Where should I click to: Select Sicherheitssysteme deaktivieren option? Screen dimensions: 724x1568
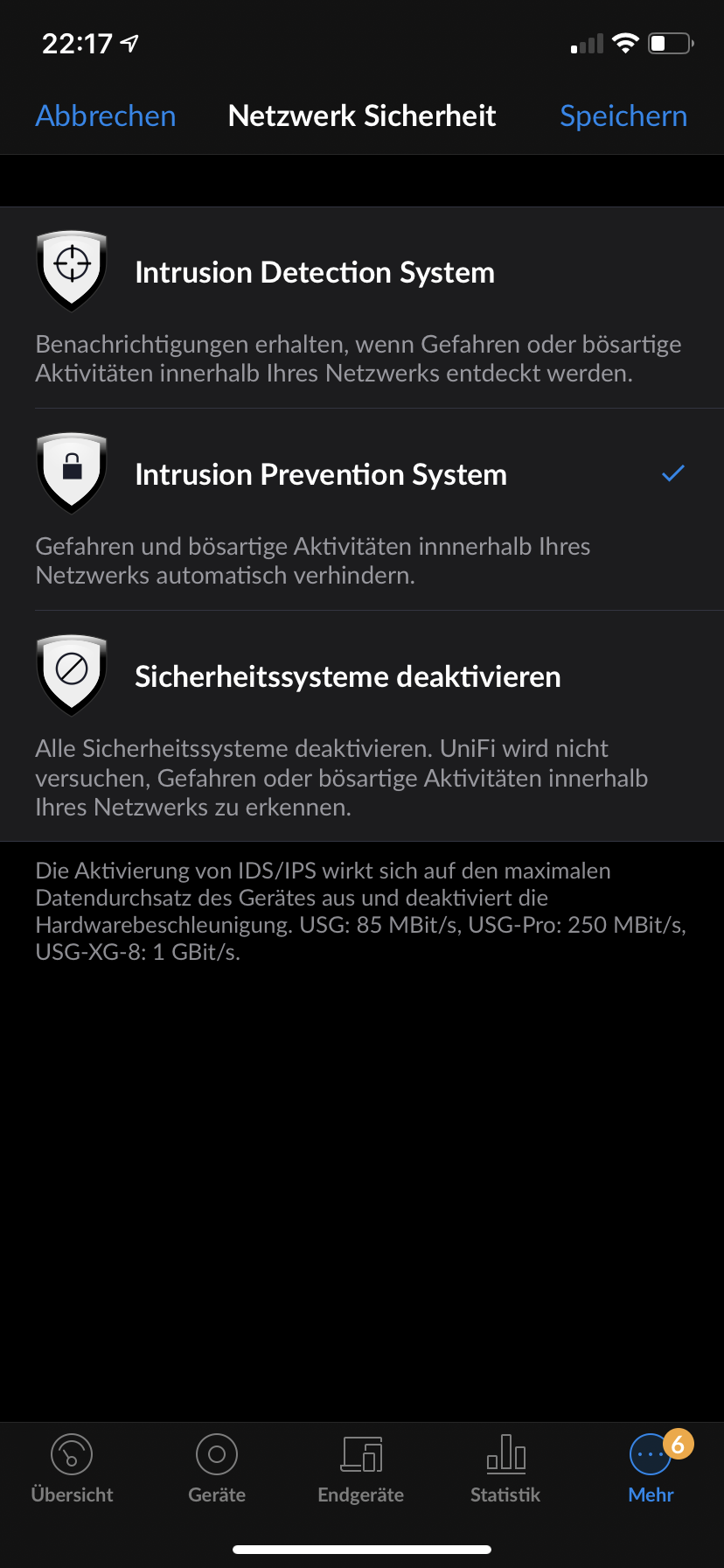pos(362,726)
